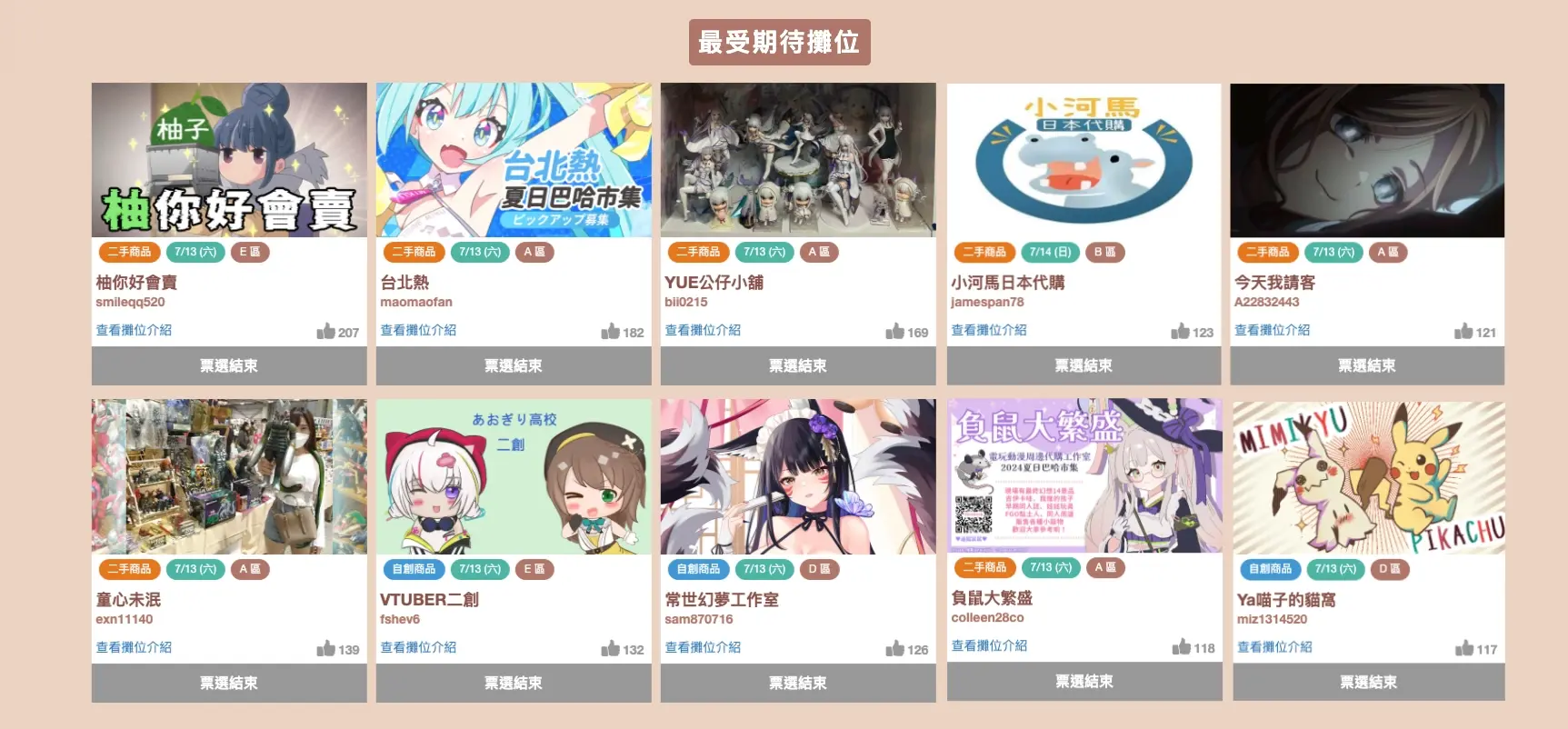View 查看攤位介紹 for 負鼠大繁盛
The width and height of the screenshot is (1568, 729).
(x=989, y=645)
